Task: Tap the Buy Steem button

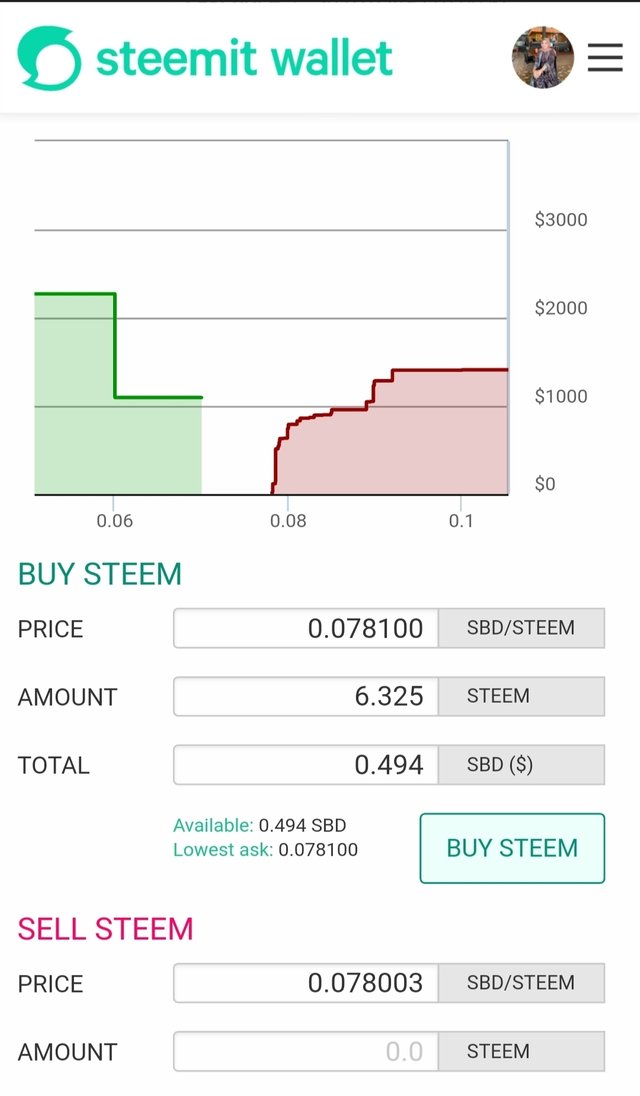Action: click(x=512, y=848)
